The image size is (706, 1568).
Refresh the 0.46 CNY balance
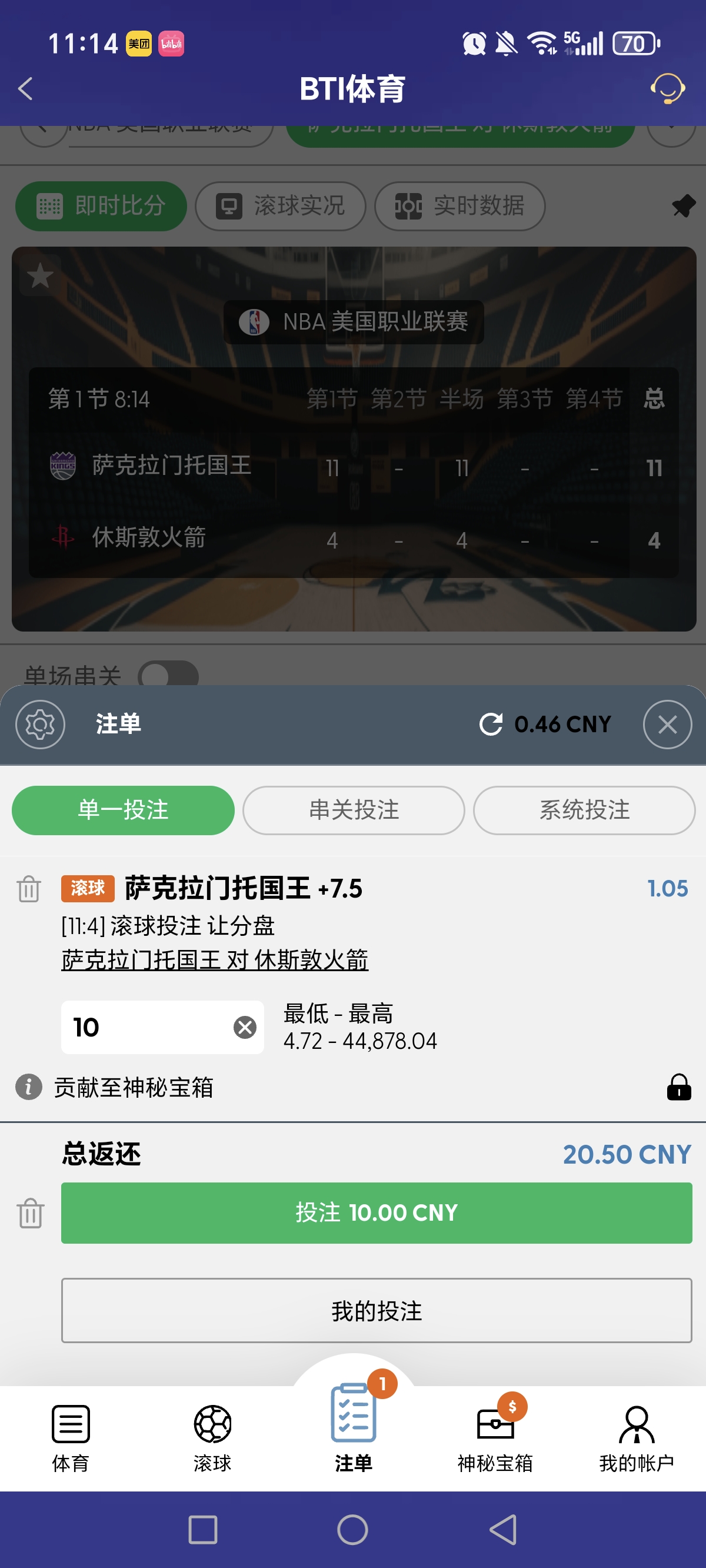pyautogui.click(x=492, y=725)
